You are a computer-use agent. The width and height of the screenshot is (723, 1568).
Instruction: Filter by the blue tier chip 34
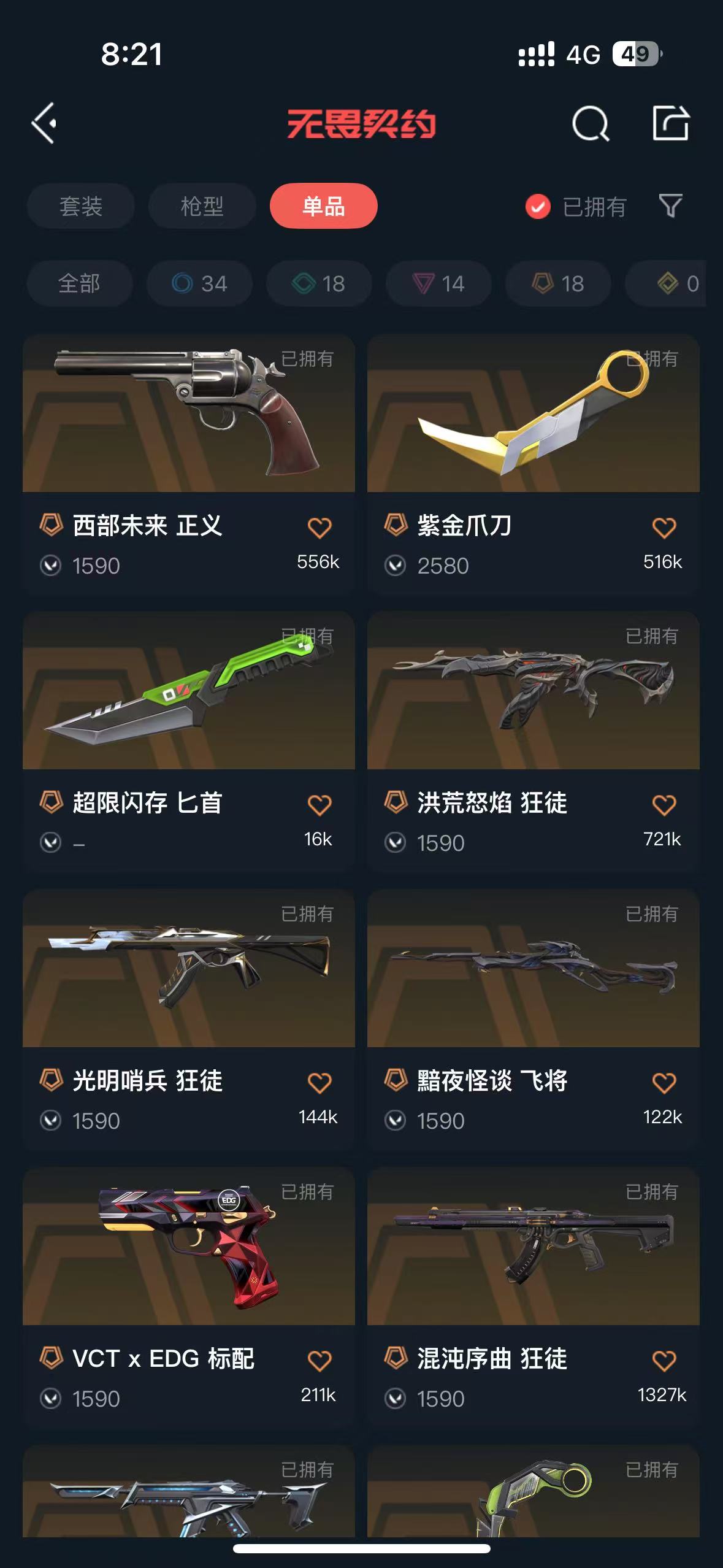tap(199, 283)
